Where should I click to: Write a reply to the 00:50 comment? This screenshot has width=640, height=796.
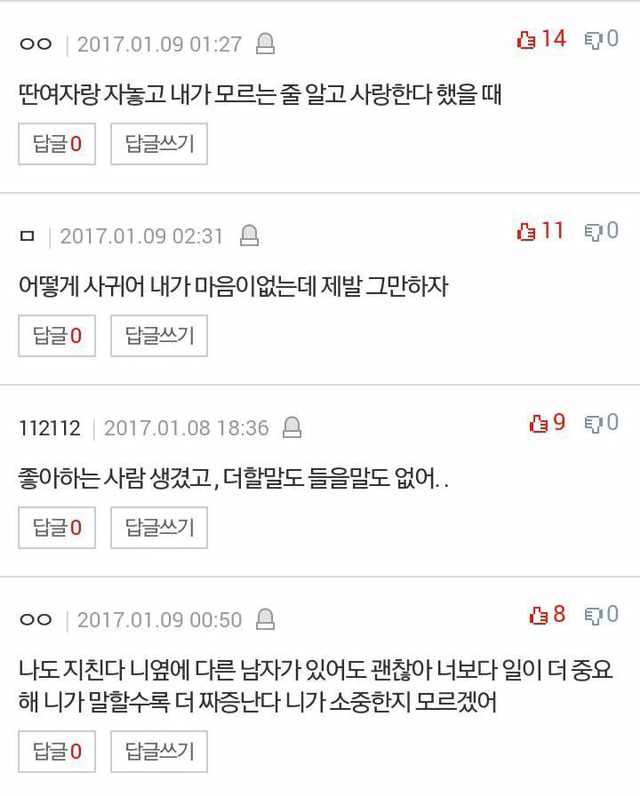click(x=158, y=751)
